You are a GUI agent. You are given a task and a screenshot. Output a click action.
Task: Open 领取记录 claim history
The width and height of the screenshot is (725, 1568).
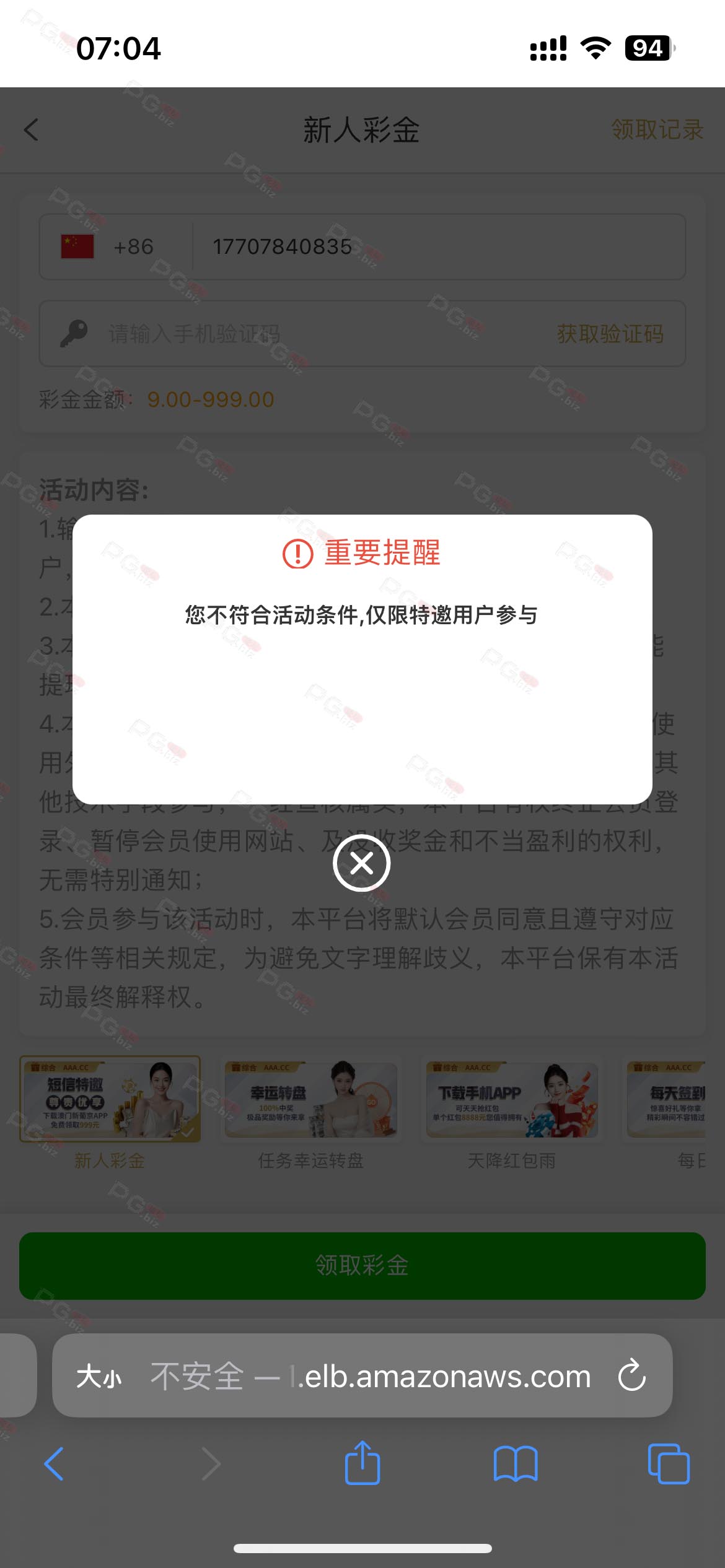[657, 130]
